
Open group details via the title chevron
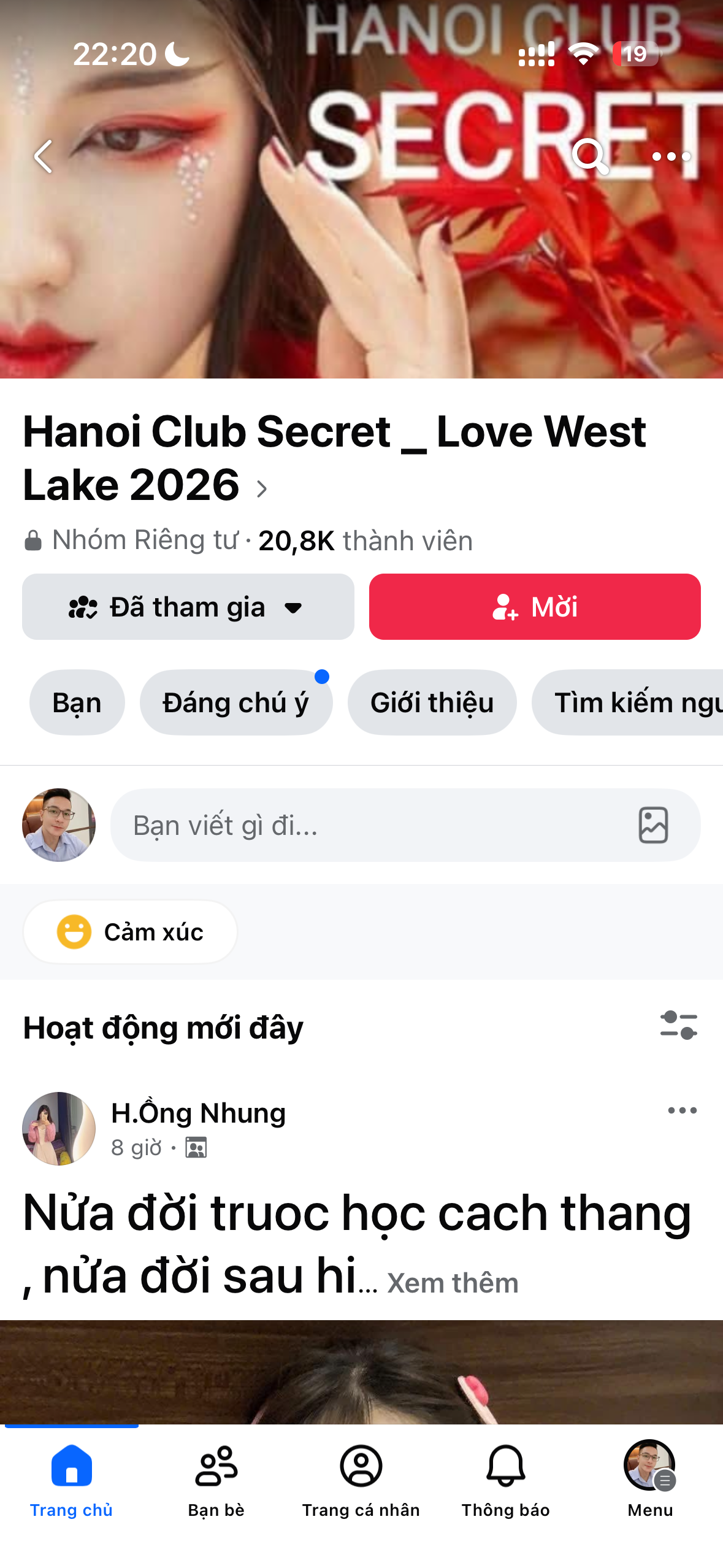pos(262,488)
